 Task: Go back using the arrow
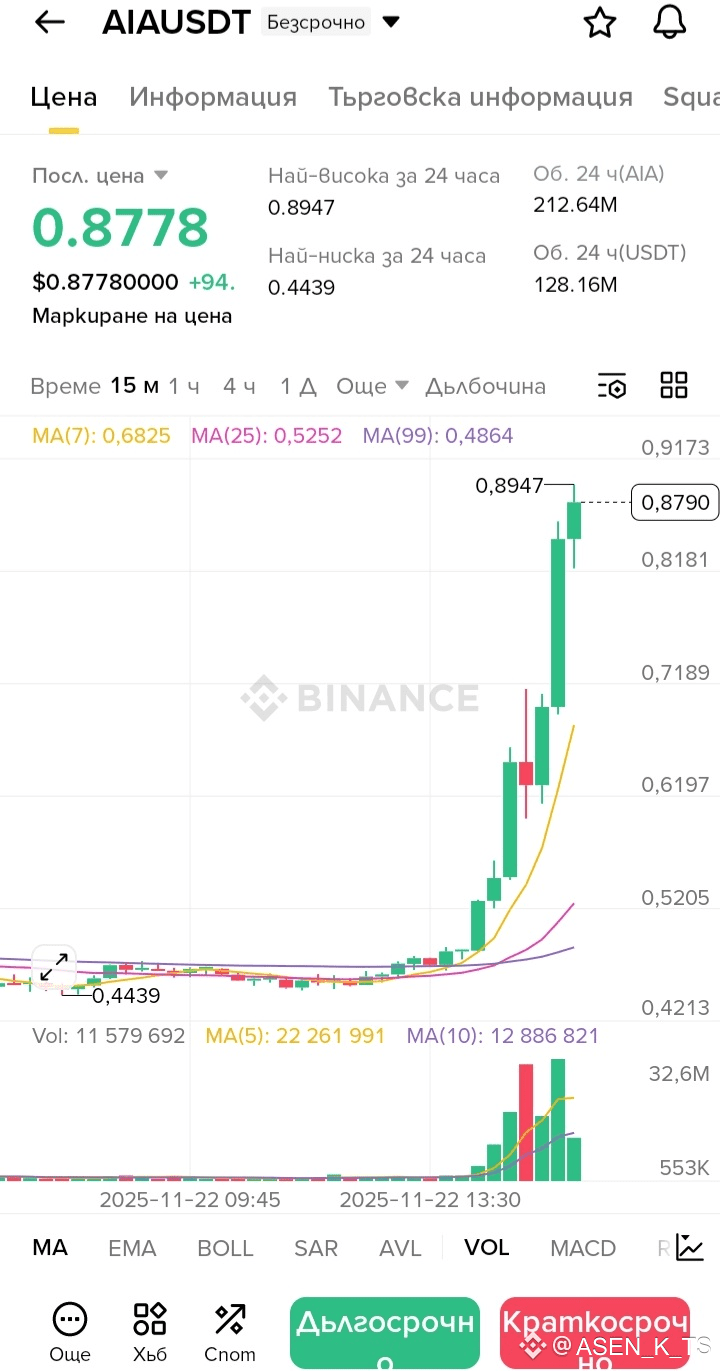49,22
